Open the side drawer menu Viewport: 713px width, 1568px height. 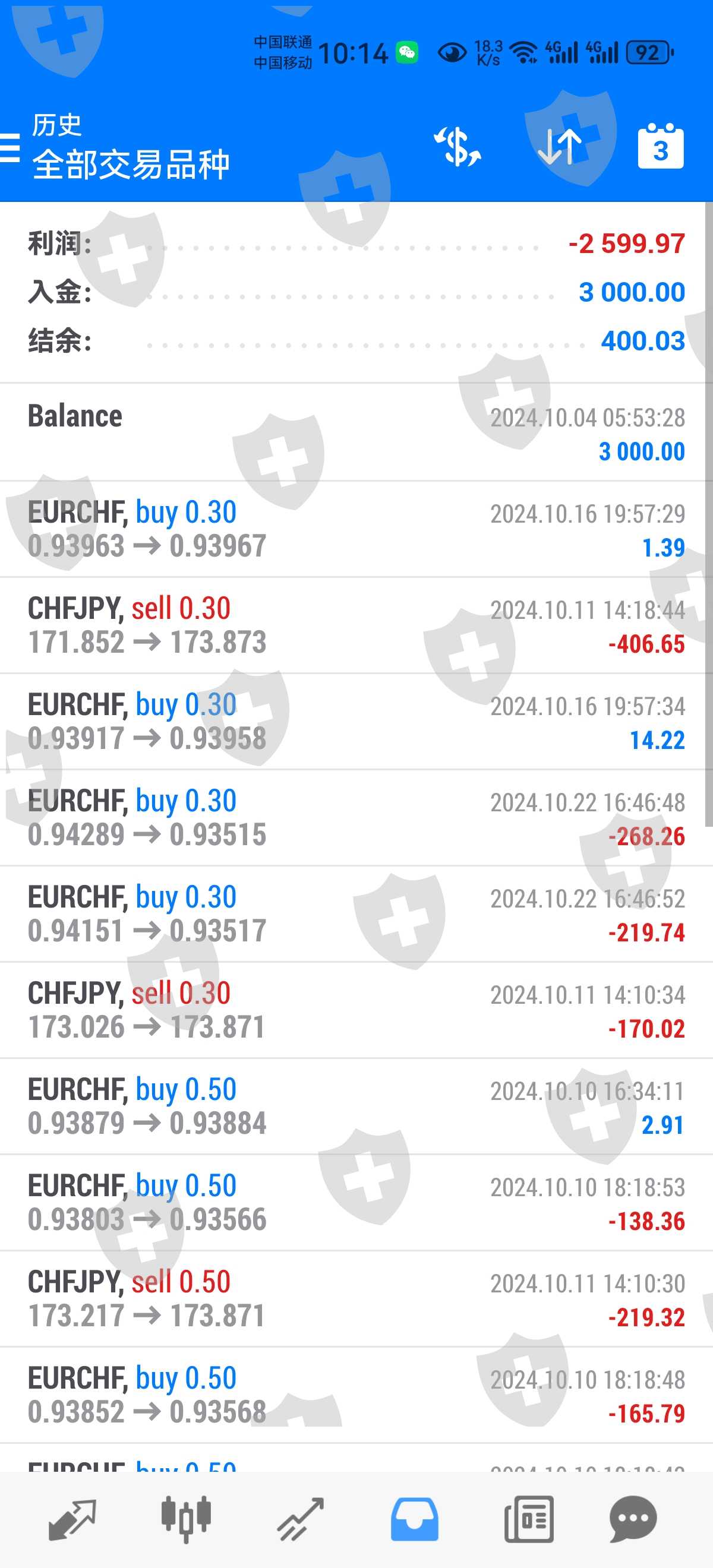tap(10, 147)
